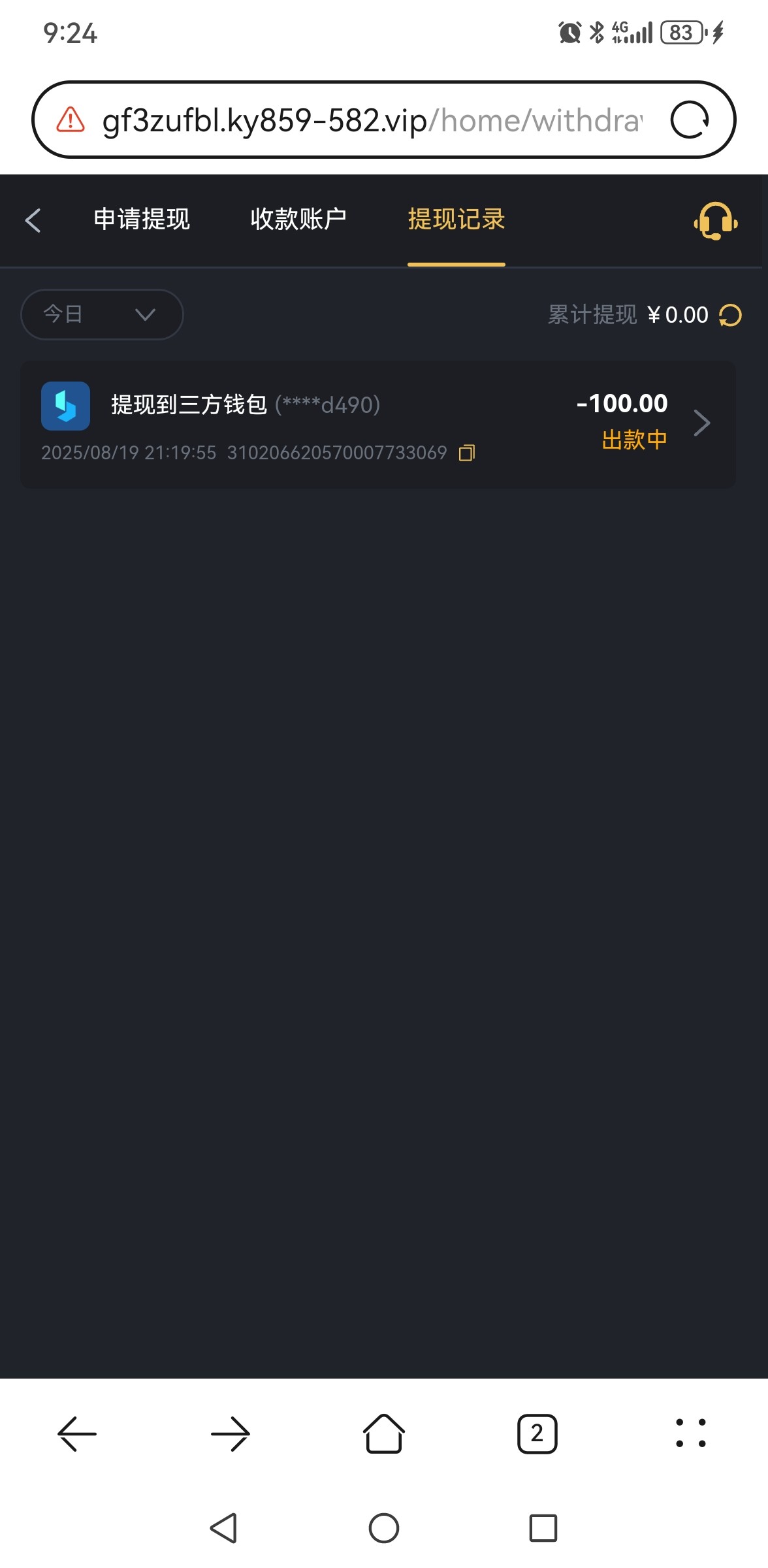Open the browser menu with four dots
The height and width of the screenshot is (1568, 768).
[x=690, y=1434]
